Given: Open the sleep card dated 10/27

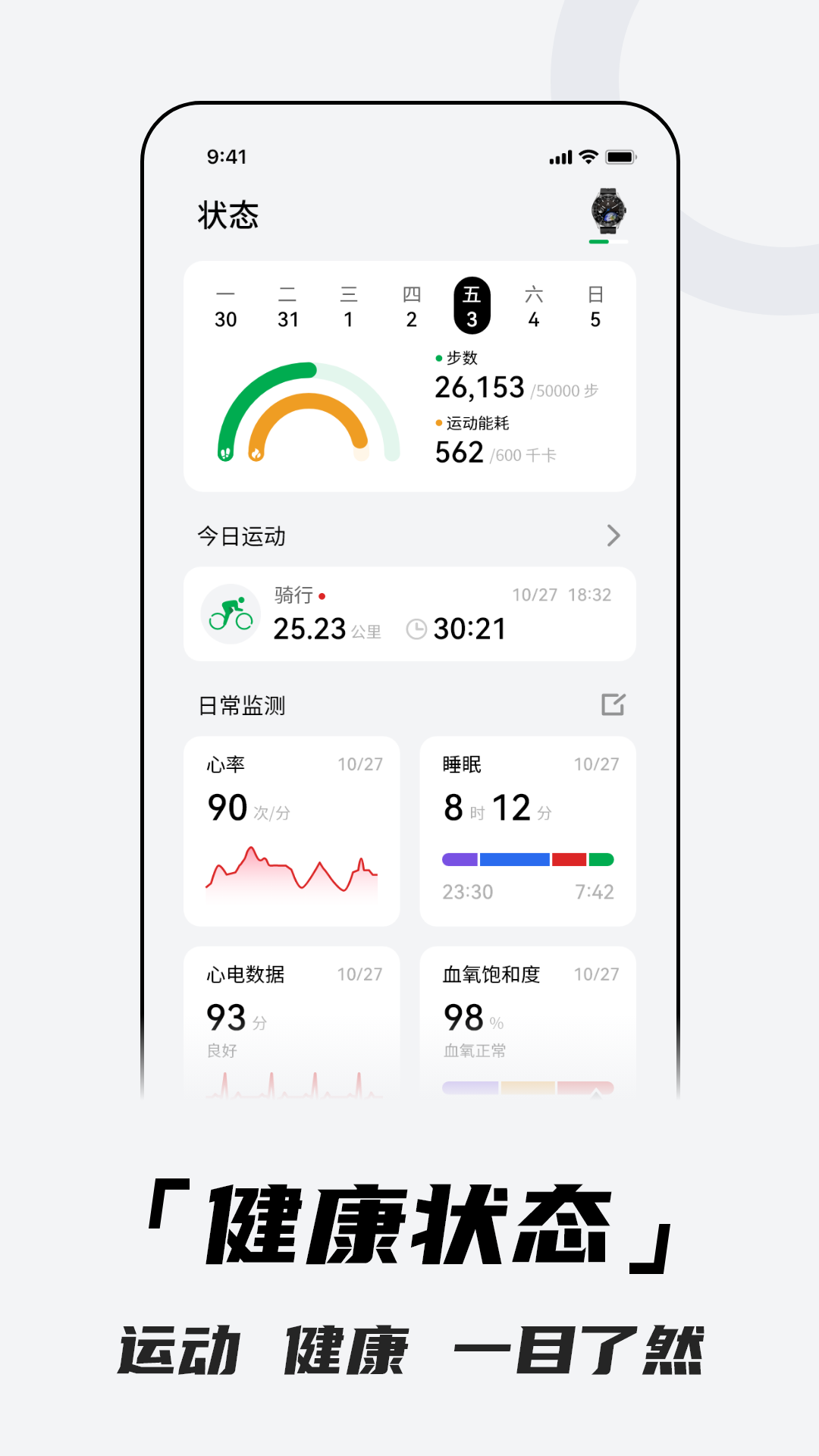Looking at the screenshot, I should (x=528, y=830).
